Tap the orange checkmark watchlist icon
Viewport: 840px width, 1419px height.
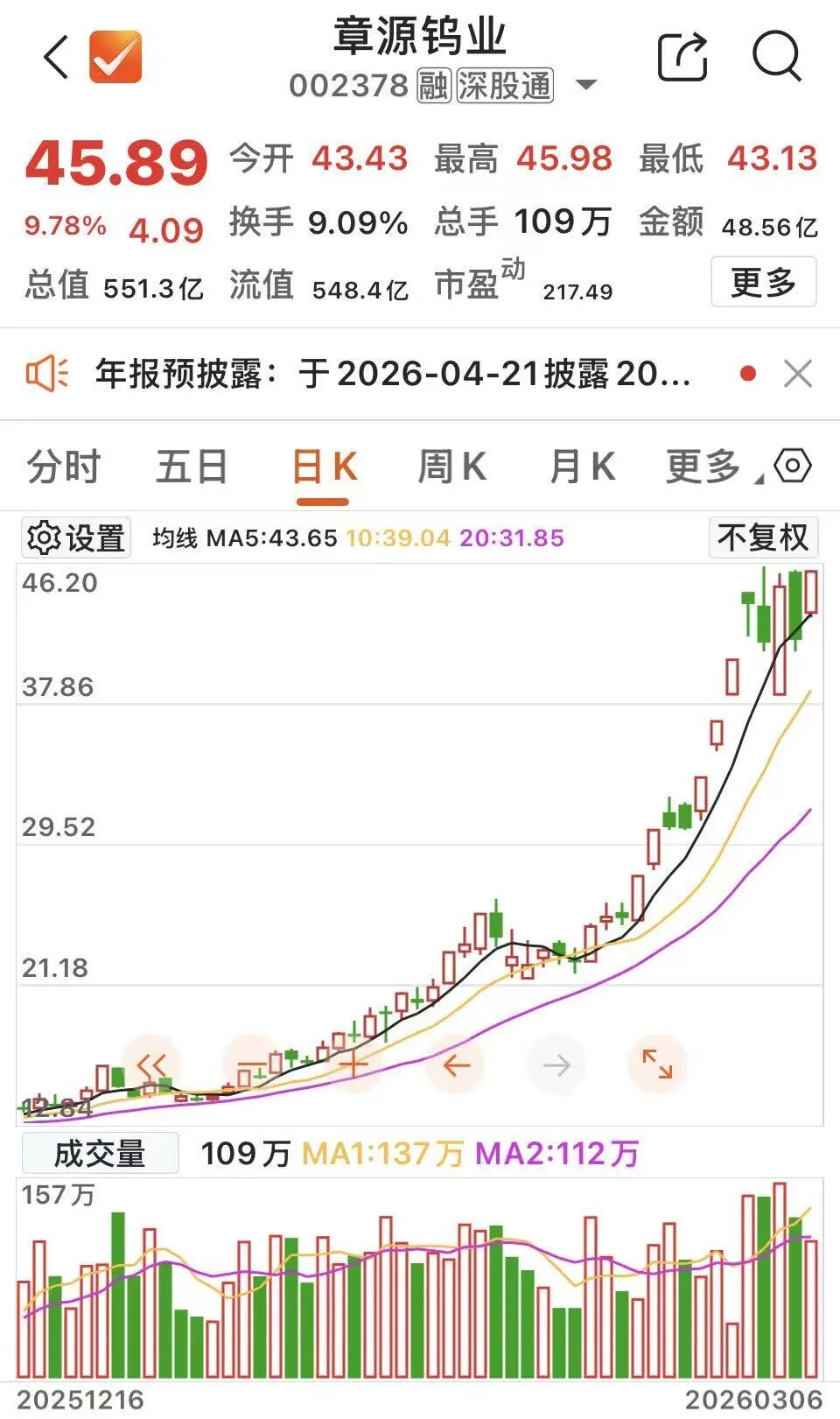point(115,55)
